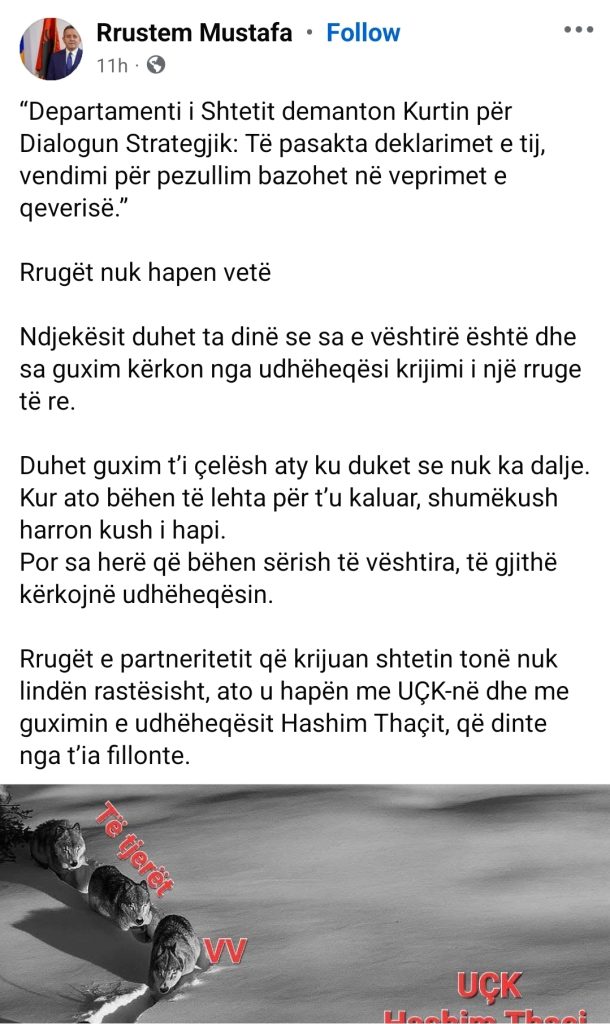Follow Rrustem Mustafa
The width and height of the screenshot is (610, 1024).
click(x=363, y=32)
